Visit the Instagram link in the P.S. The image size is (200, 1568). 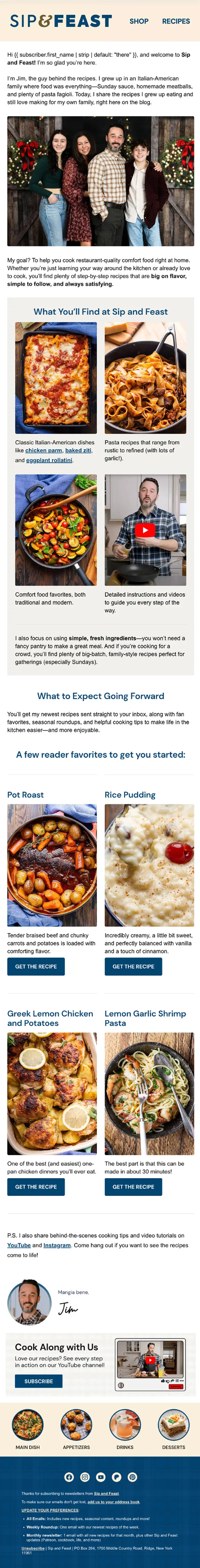coord(57,1245)
